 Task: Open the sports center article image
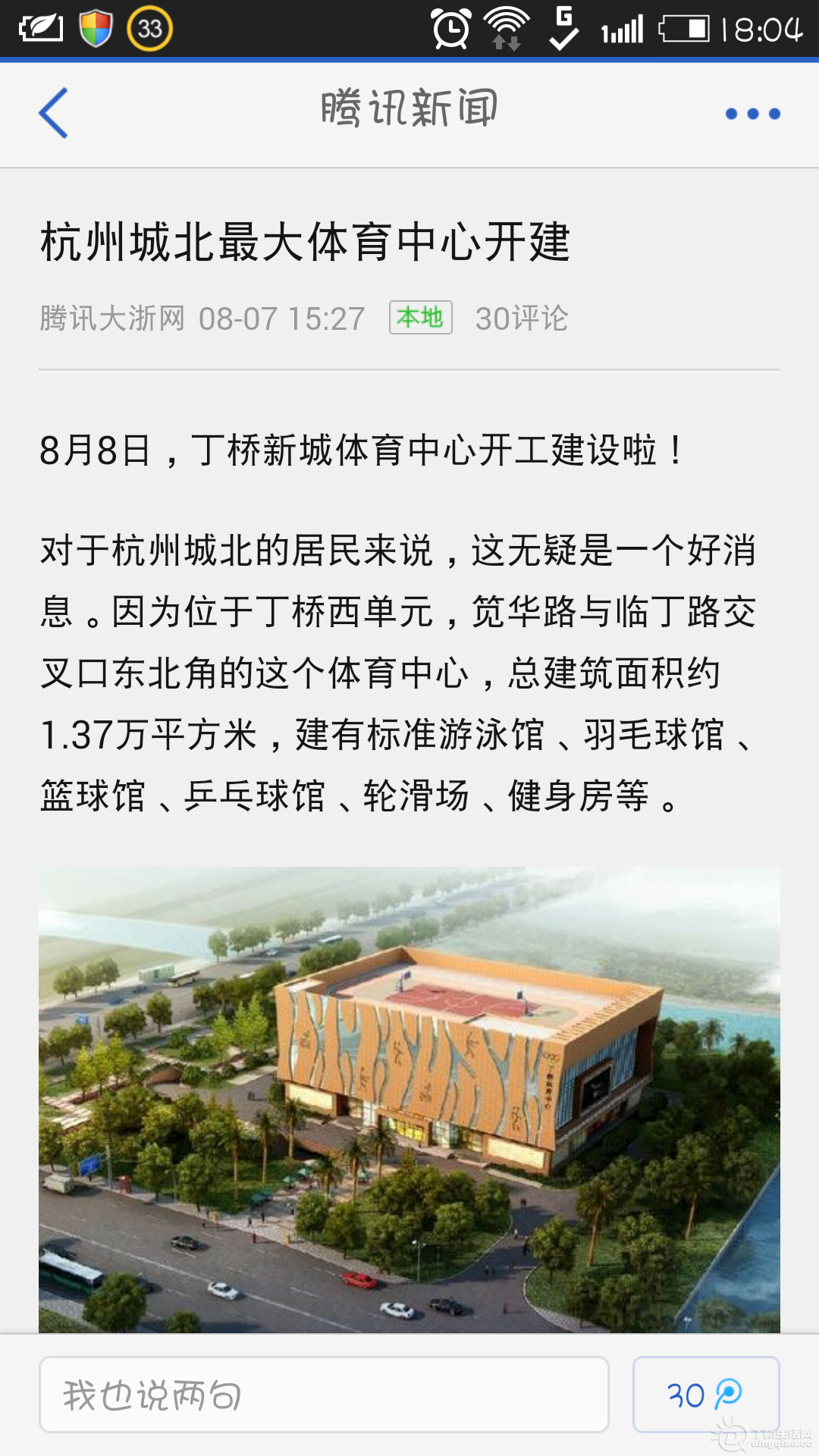point(409,1100)
